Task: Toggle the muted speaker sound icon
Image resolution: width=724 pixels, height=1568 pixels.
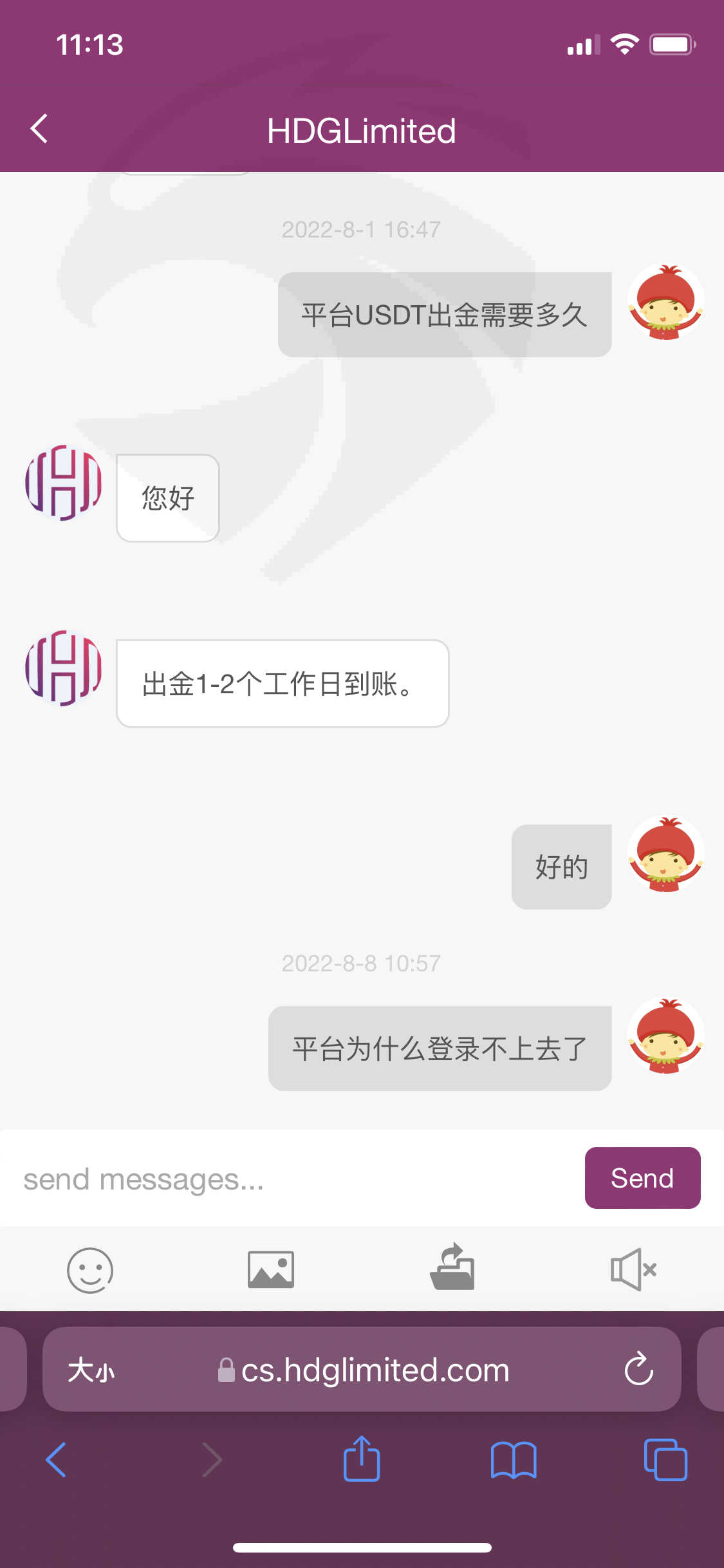Action: (x=633, y=1269)
